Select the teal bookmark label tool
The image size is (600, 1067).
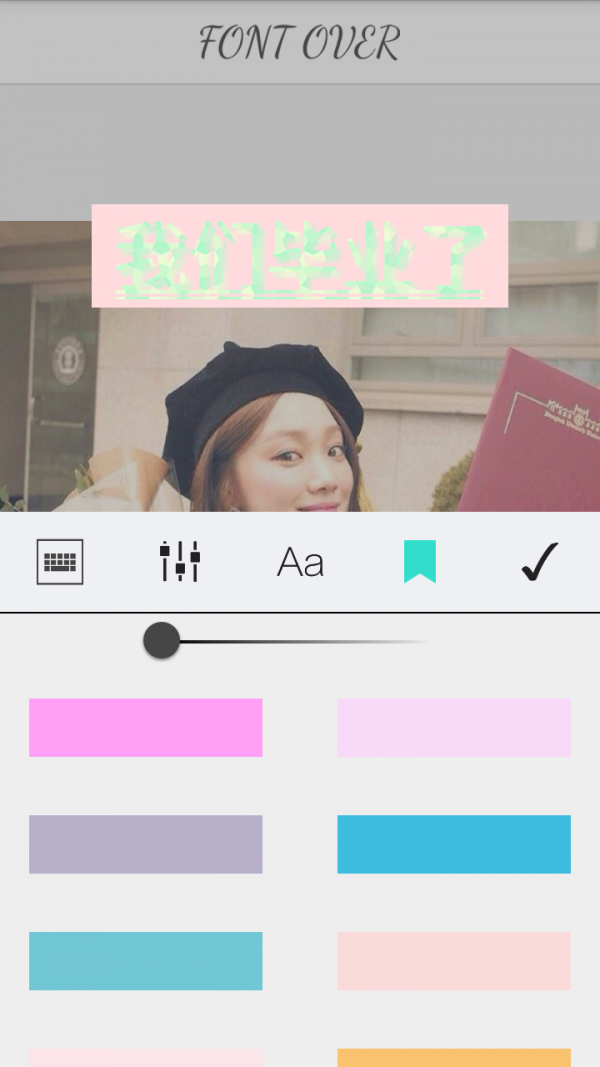coord(420,562)
